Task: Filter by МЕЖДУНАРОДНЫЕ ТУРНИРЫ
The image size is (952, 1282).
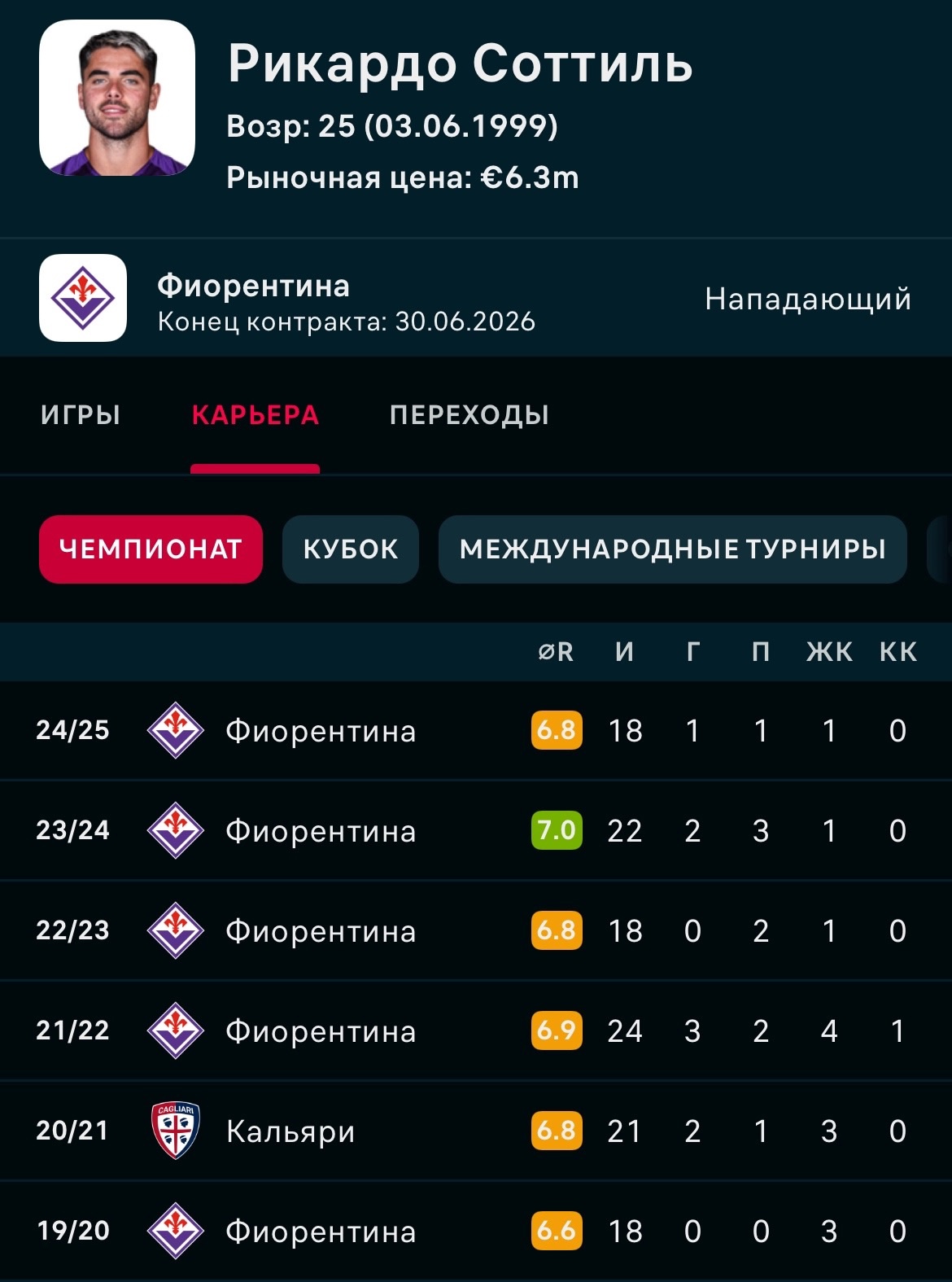Action: (672, 549)
